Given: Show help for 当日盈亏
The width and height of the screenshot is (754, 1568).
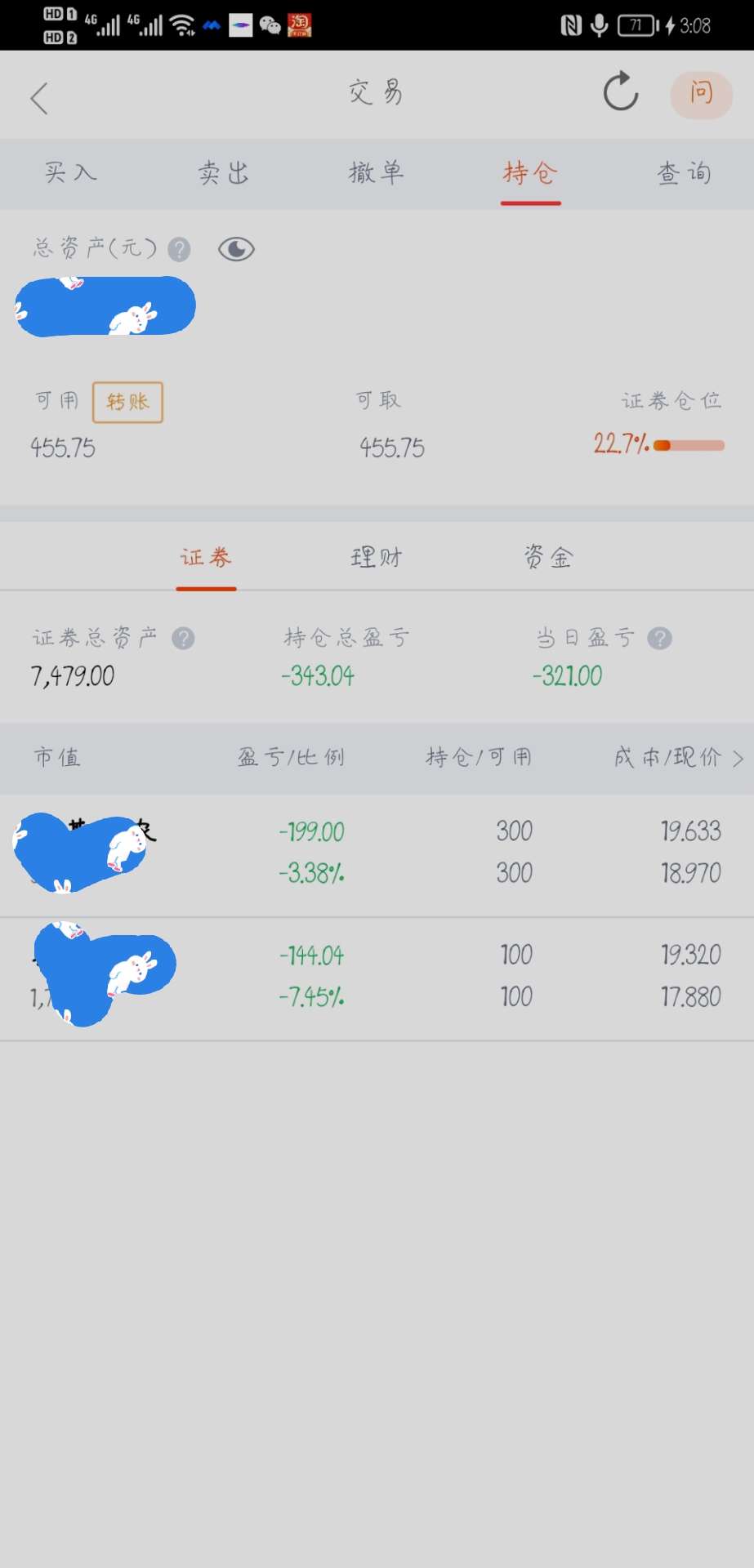Looking at the screenshot, I should pos(659,639).
